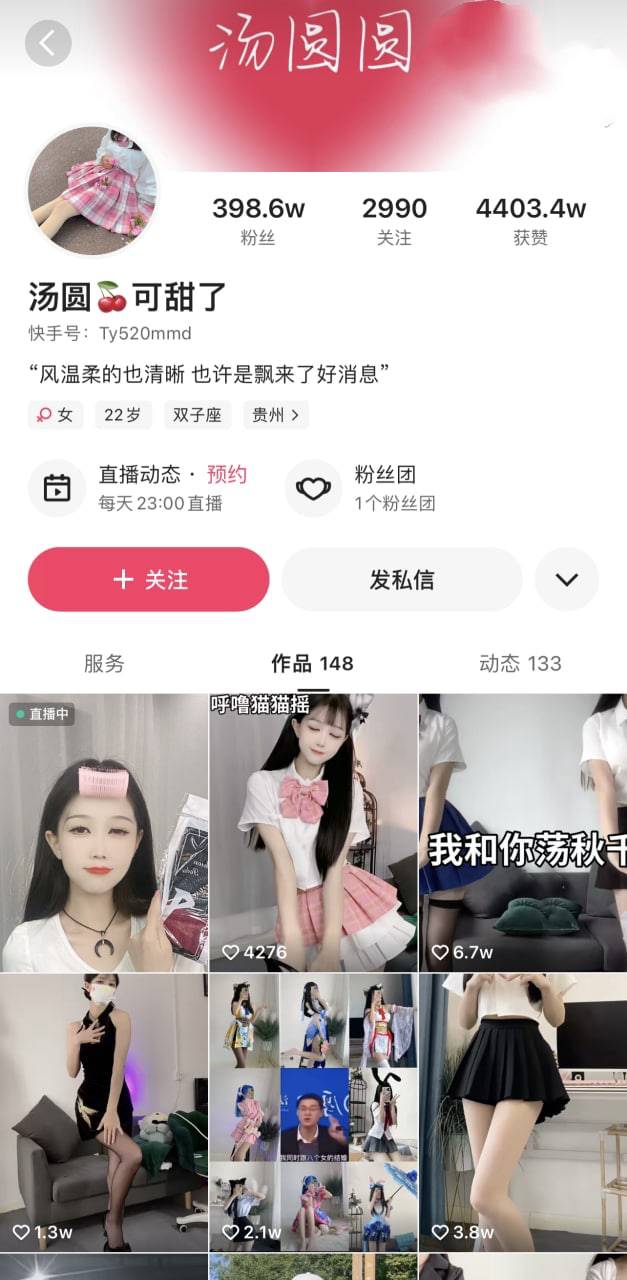This screenshot has height=1280, width=627.
Task: Open the 贵州 location chip
Action: (275, 415)
